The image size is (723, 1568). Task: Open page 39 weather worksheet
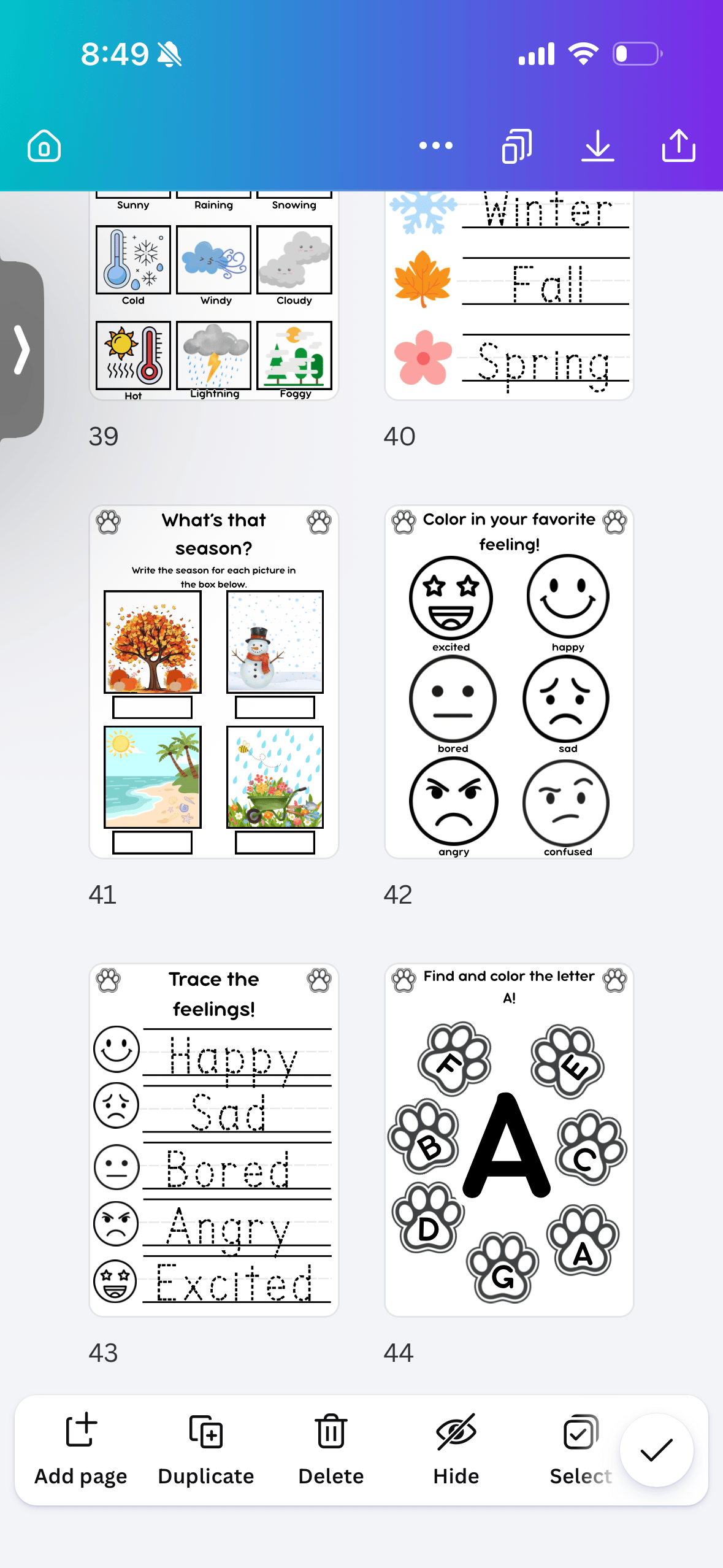214,296
